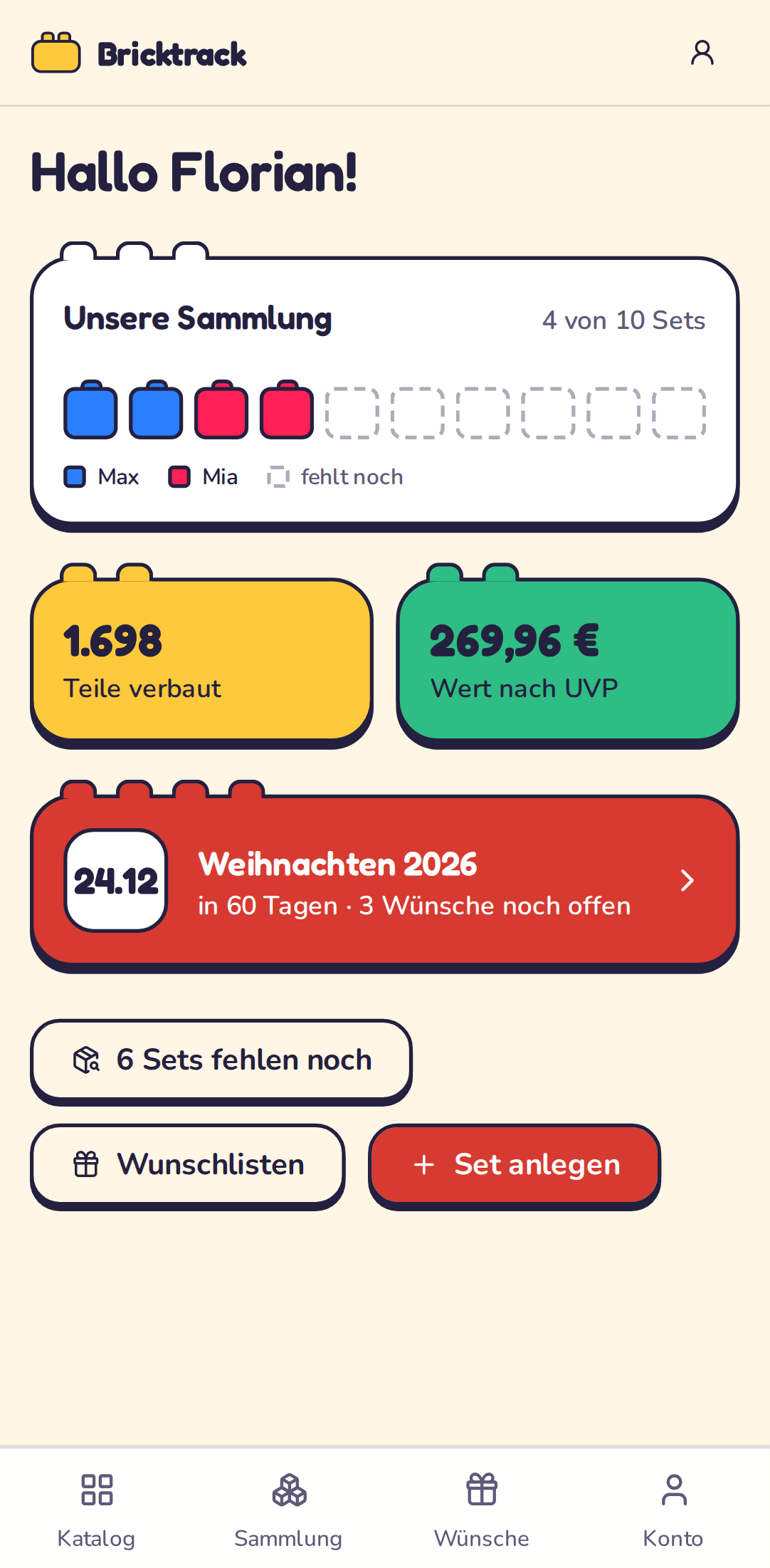The height and width of the screenshot is (1568, 770).
Task: Open the profile icon in the header
Action: tap(702, 53)
